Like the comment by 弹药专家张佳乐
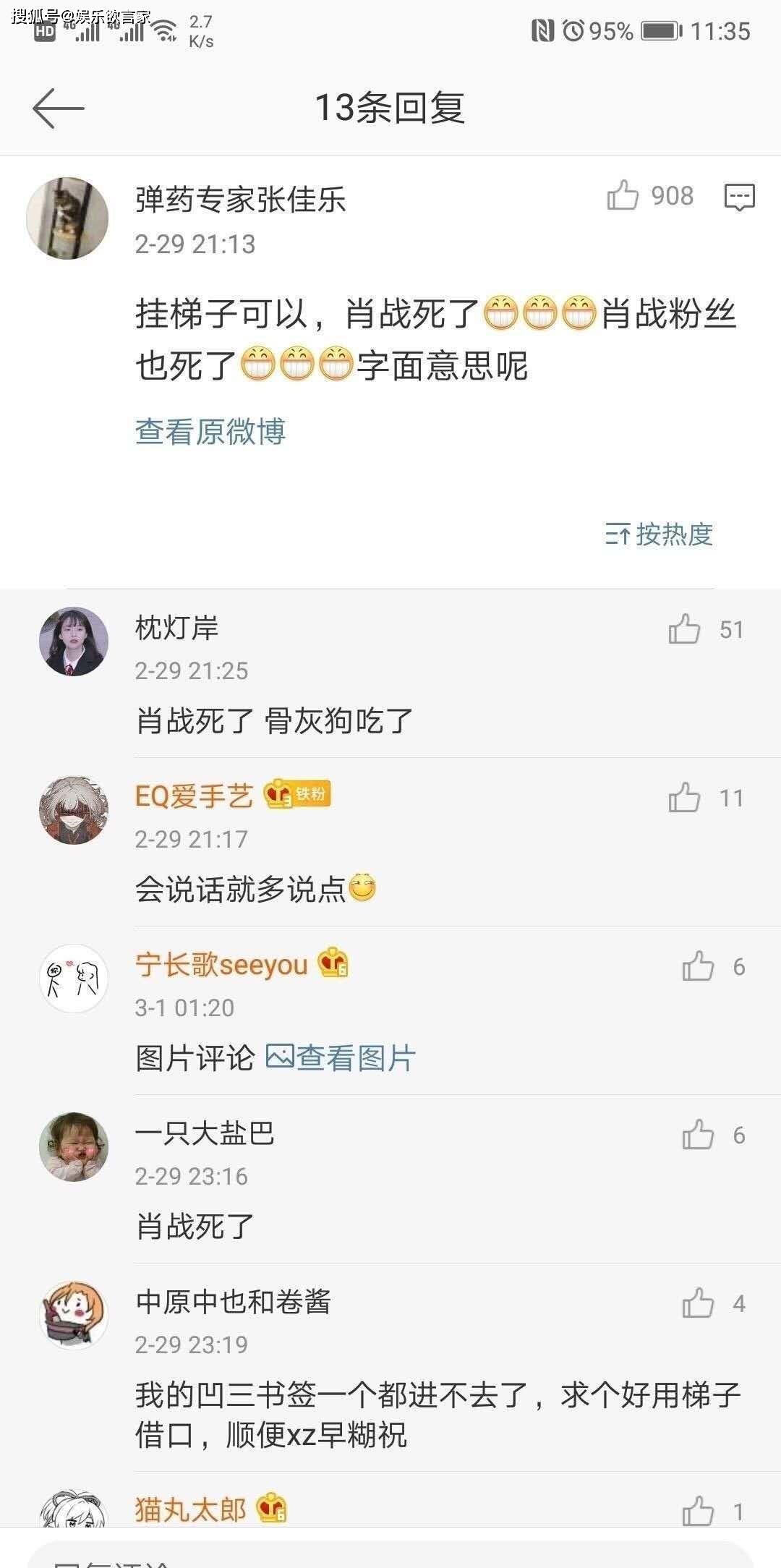This screenshot has width=781, height=1568. coord(623,195)
